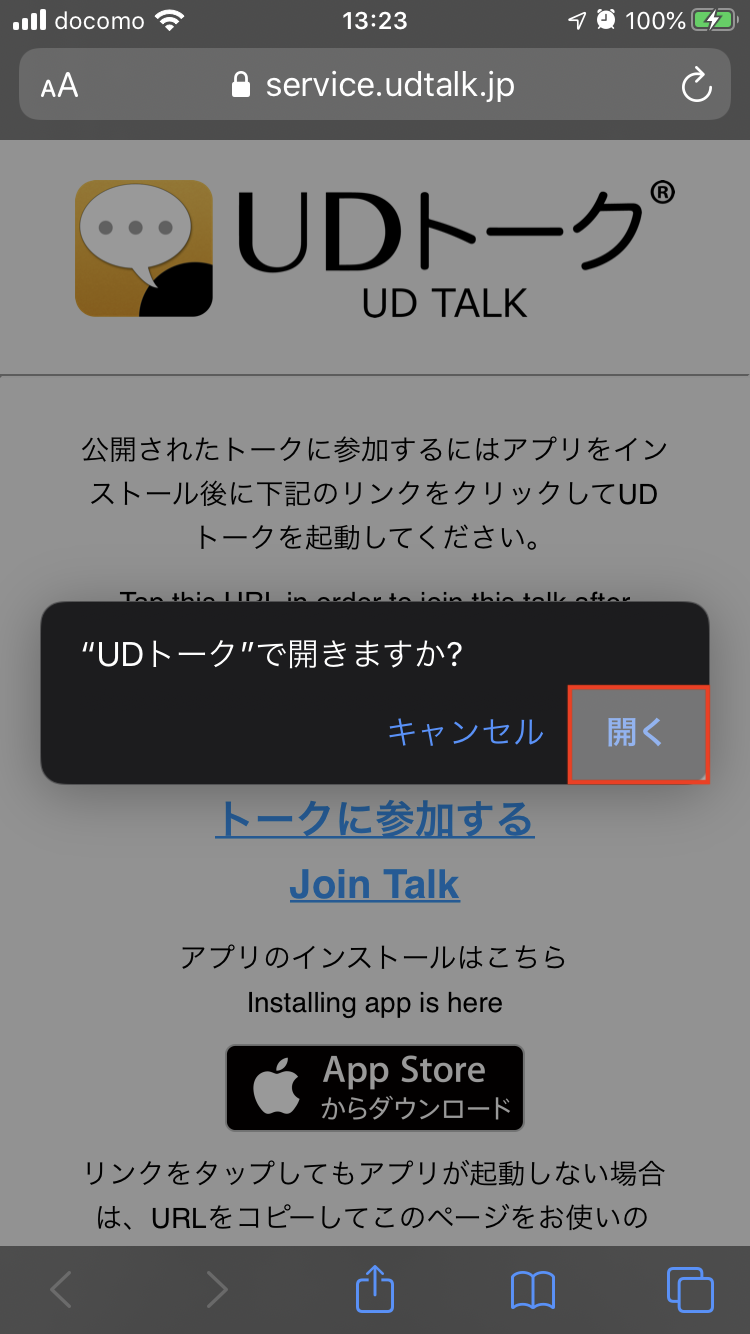Screen dimensions: 750x1334
Task: Open the トークに参加する link
Action: [x=375, y=819]
